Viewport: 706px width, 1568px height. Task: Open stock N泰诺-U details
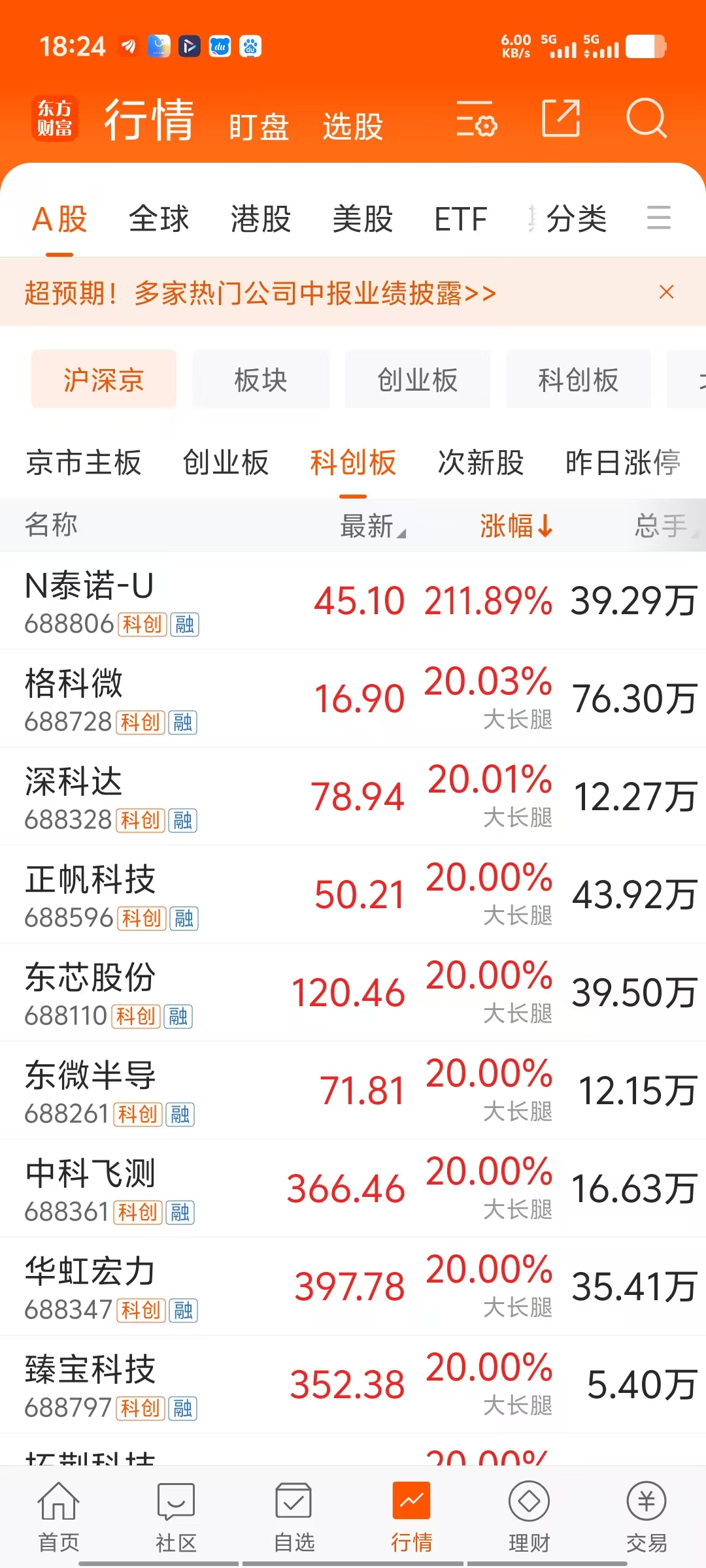point(353,600)
